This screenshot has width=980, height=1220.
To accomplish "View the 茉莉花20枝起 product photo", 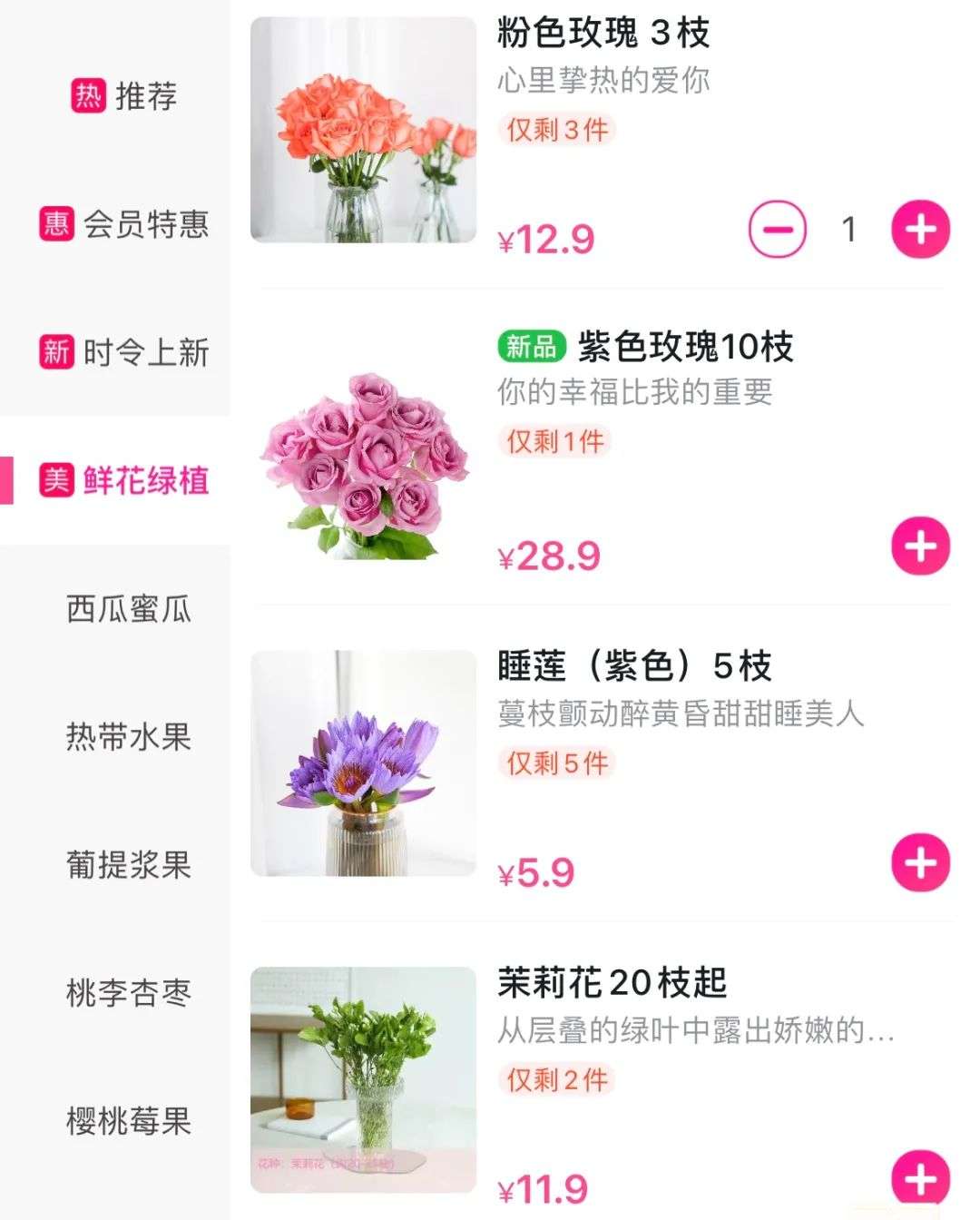I will pyautogui.click(x=363, y=1079).
